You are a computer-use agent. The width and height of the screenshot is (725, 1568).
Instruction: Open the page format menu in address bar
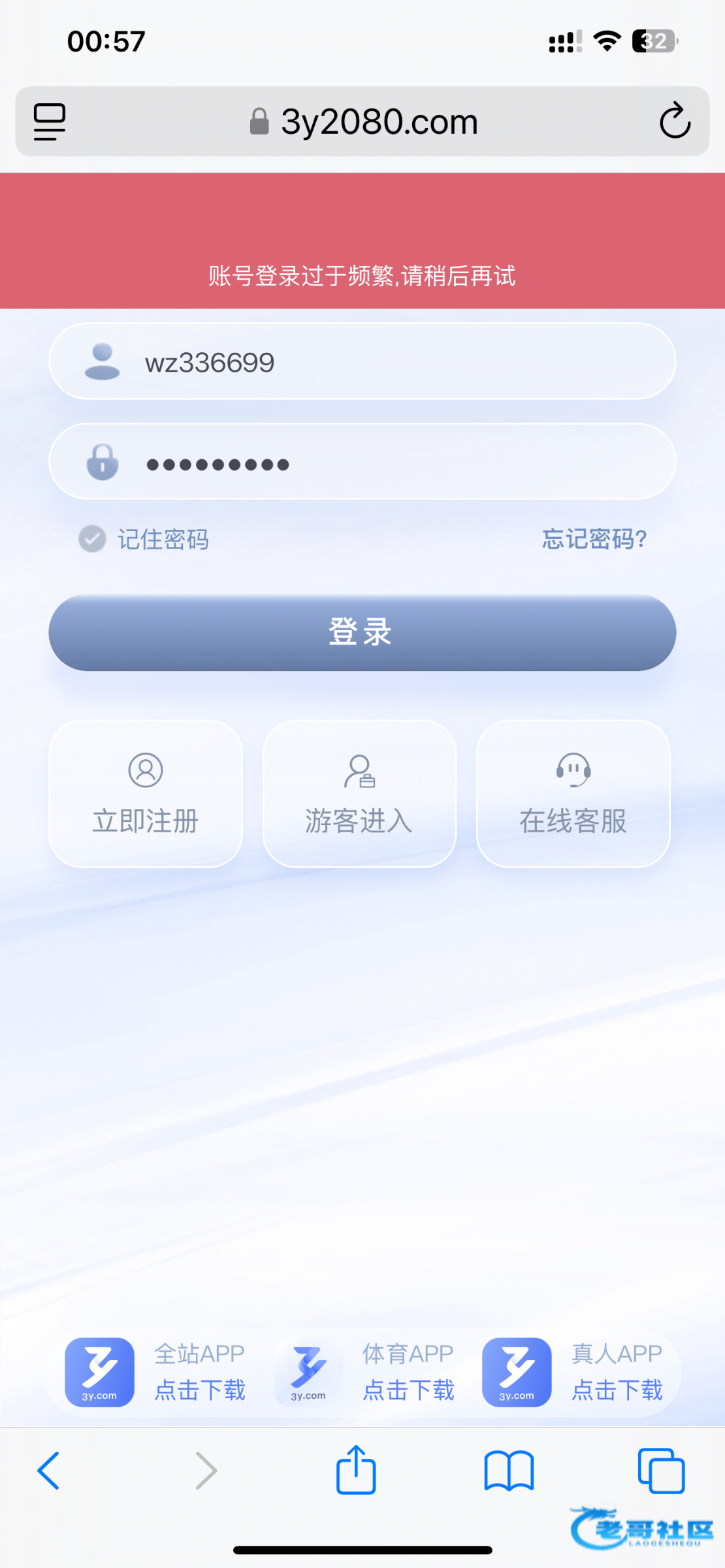click(50, 122)
